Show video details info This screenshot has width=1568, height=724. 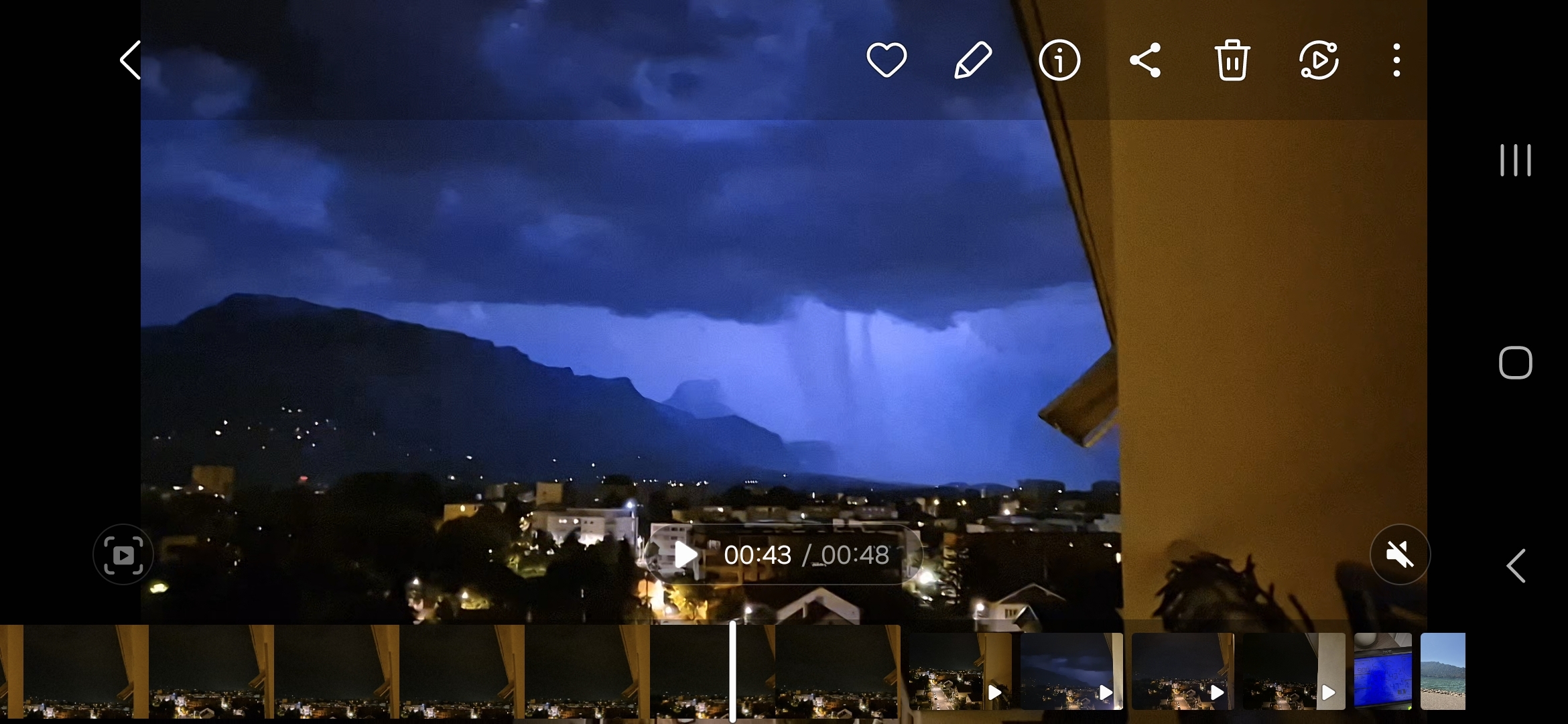tap(1059, 60)
